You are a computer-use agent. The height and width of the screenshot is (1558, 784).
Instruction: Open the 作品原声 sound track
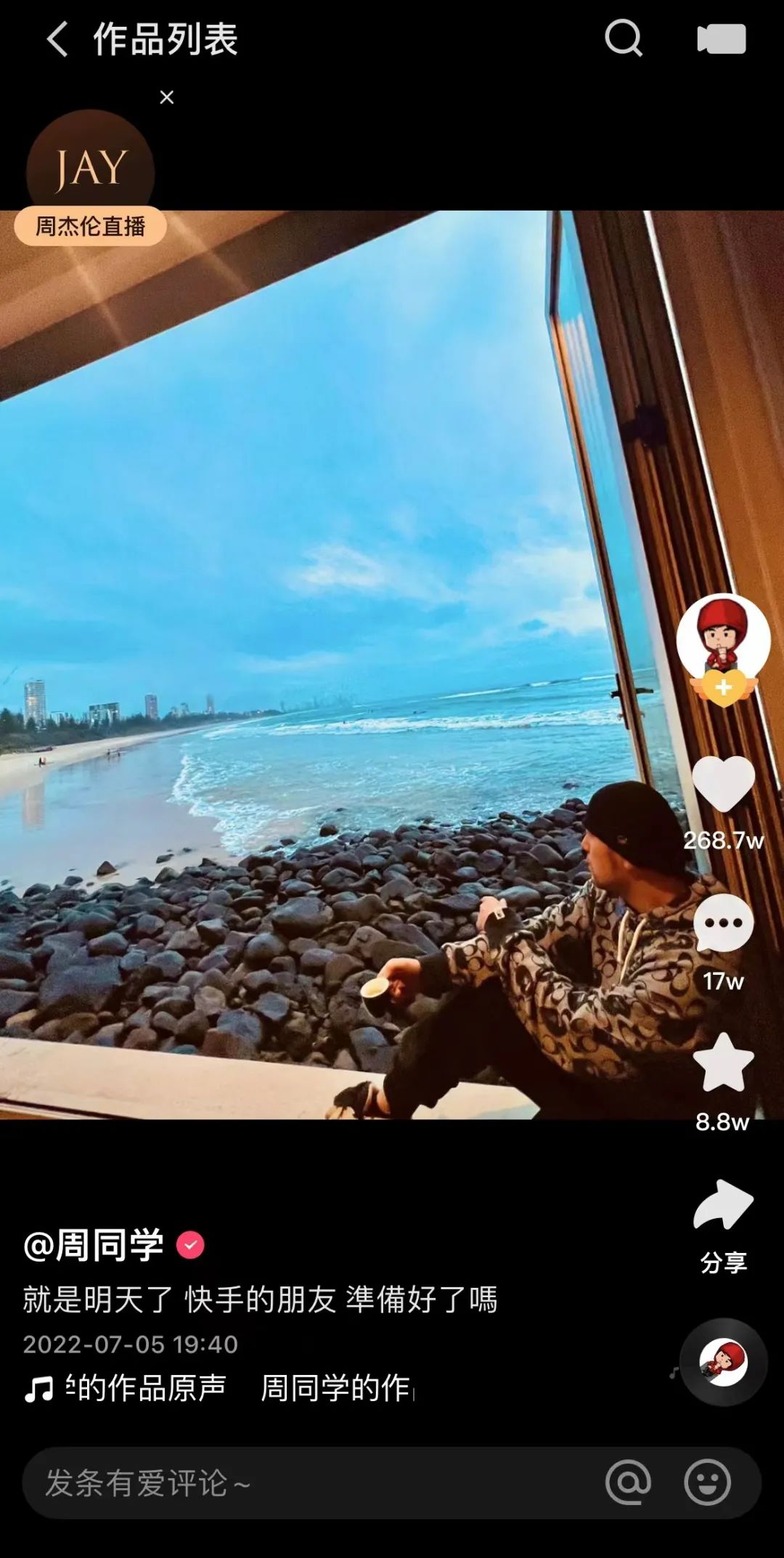pos(218,1388)
